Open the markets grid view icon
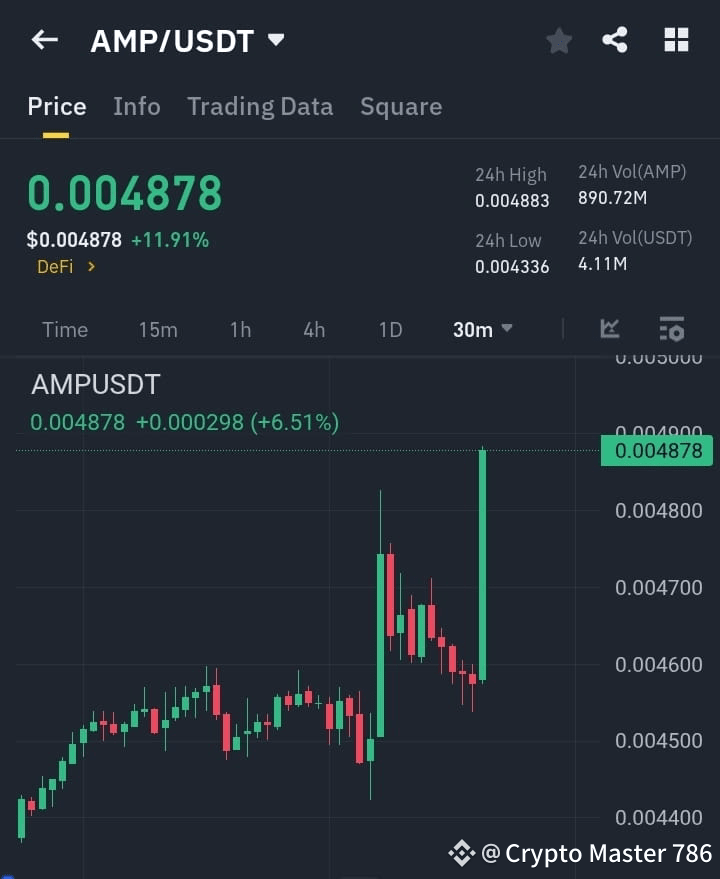The width and height of the screenshot is (720, 879). [676, 40]
